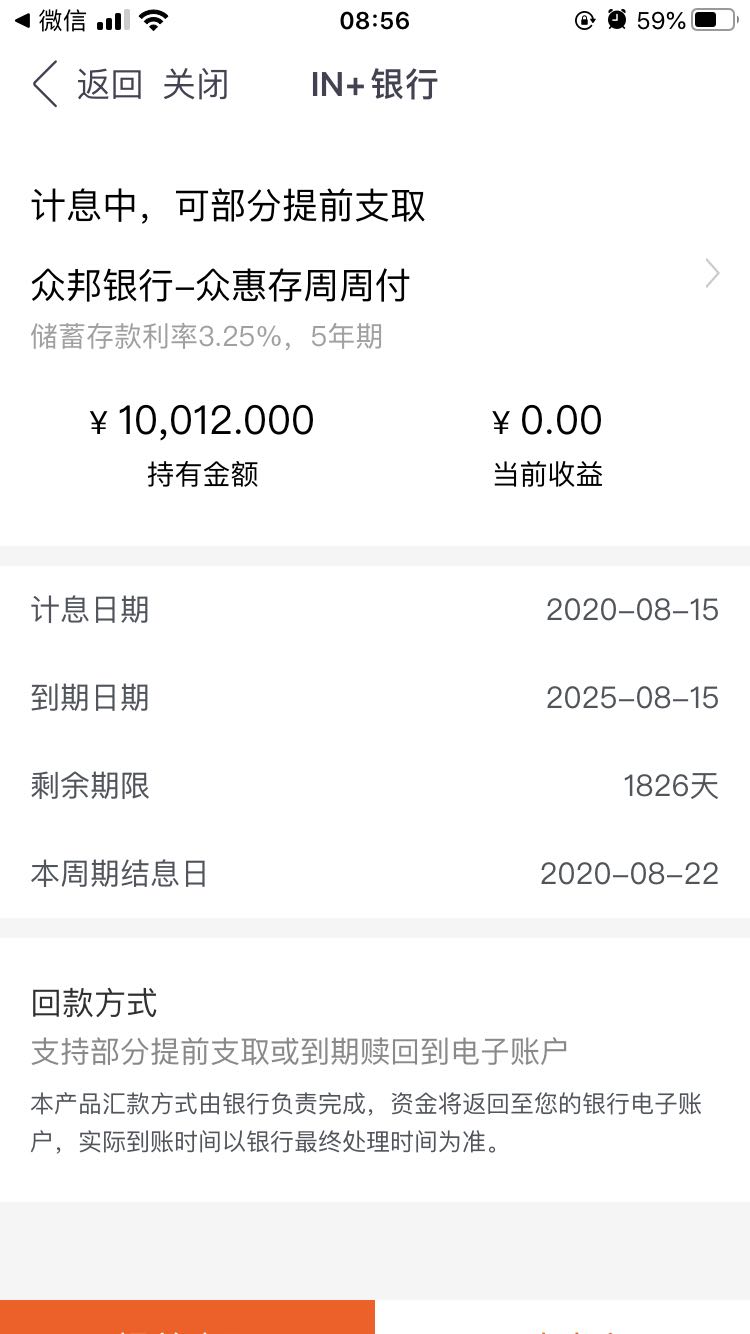Tap the white button at the bottom right

click(563, 1317)
